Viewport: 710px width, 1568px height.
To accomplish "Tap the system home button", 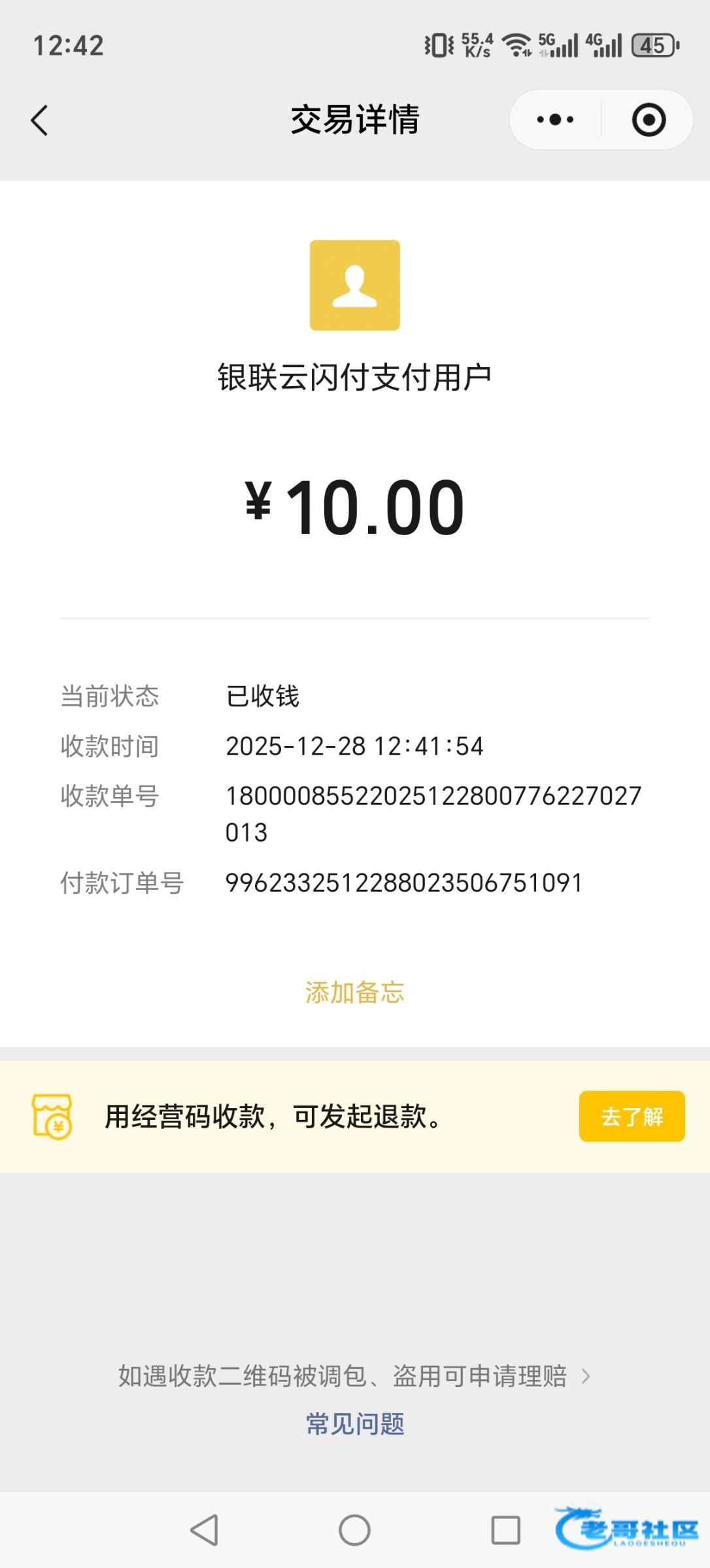I will [354, 1529].
